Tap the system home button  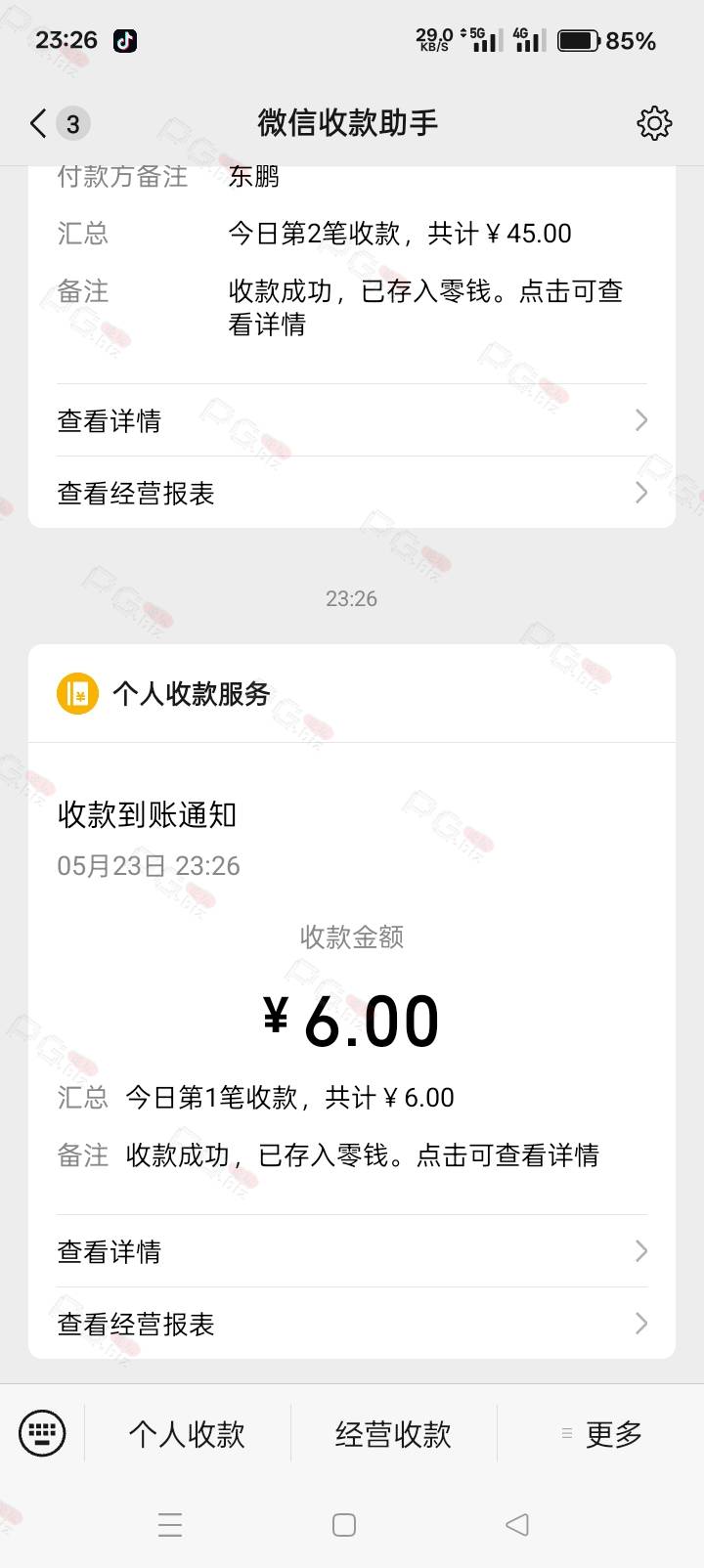tap(344, 1525)
